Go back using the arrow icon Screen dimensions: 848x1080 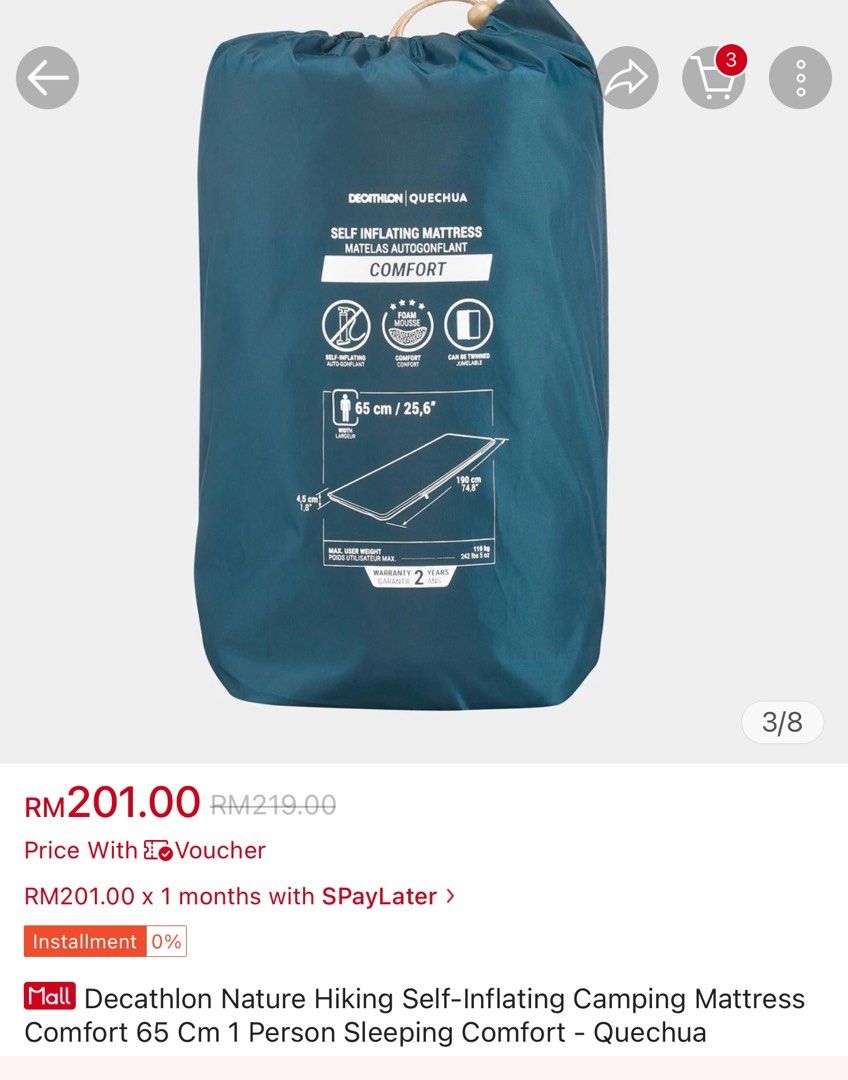tap(47, 78)
